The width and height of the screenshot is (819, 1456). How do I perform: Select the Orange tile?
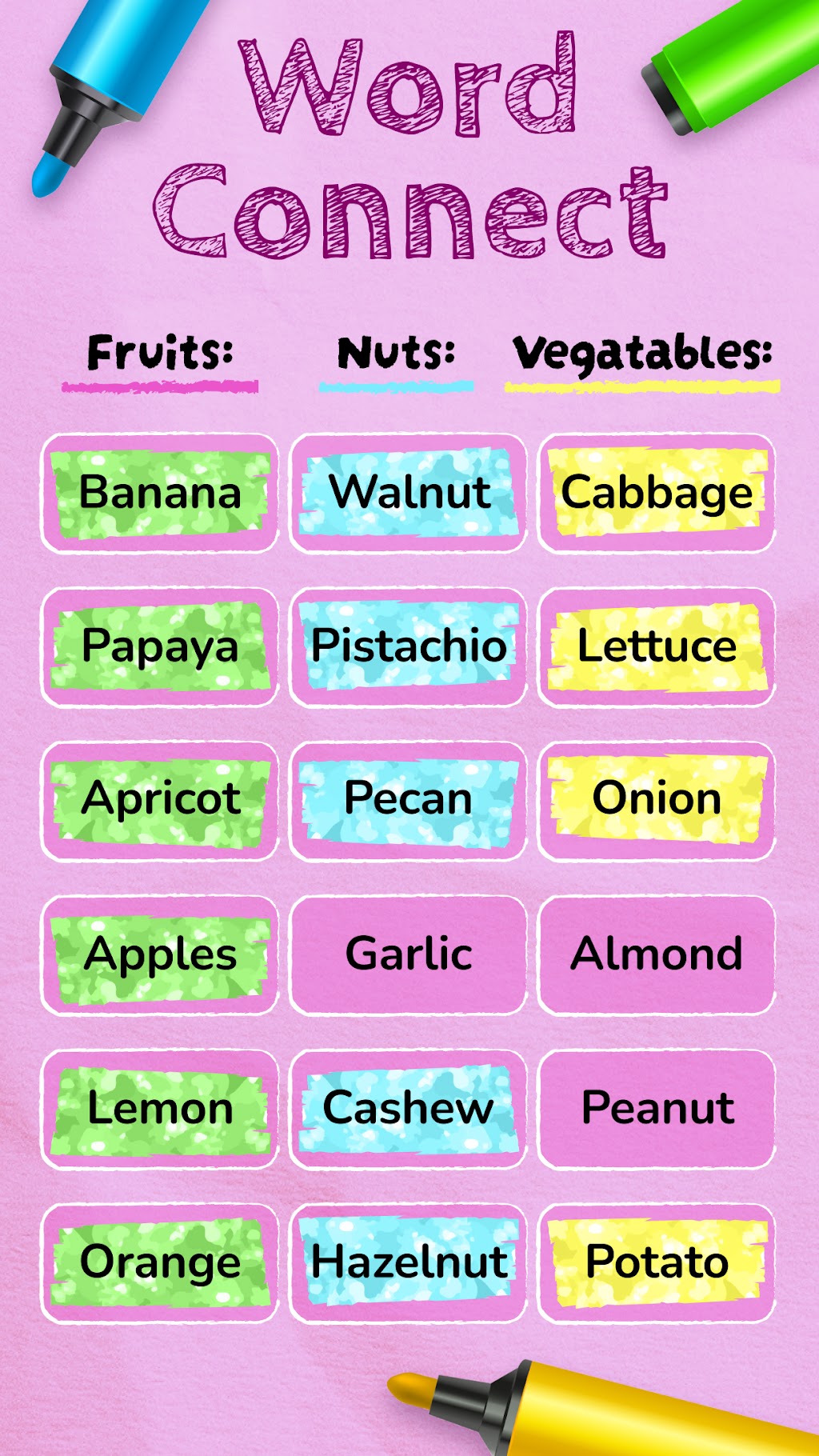pyautogui.click(x=160, y=1263)
